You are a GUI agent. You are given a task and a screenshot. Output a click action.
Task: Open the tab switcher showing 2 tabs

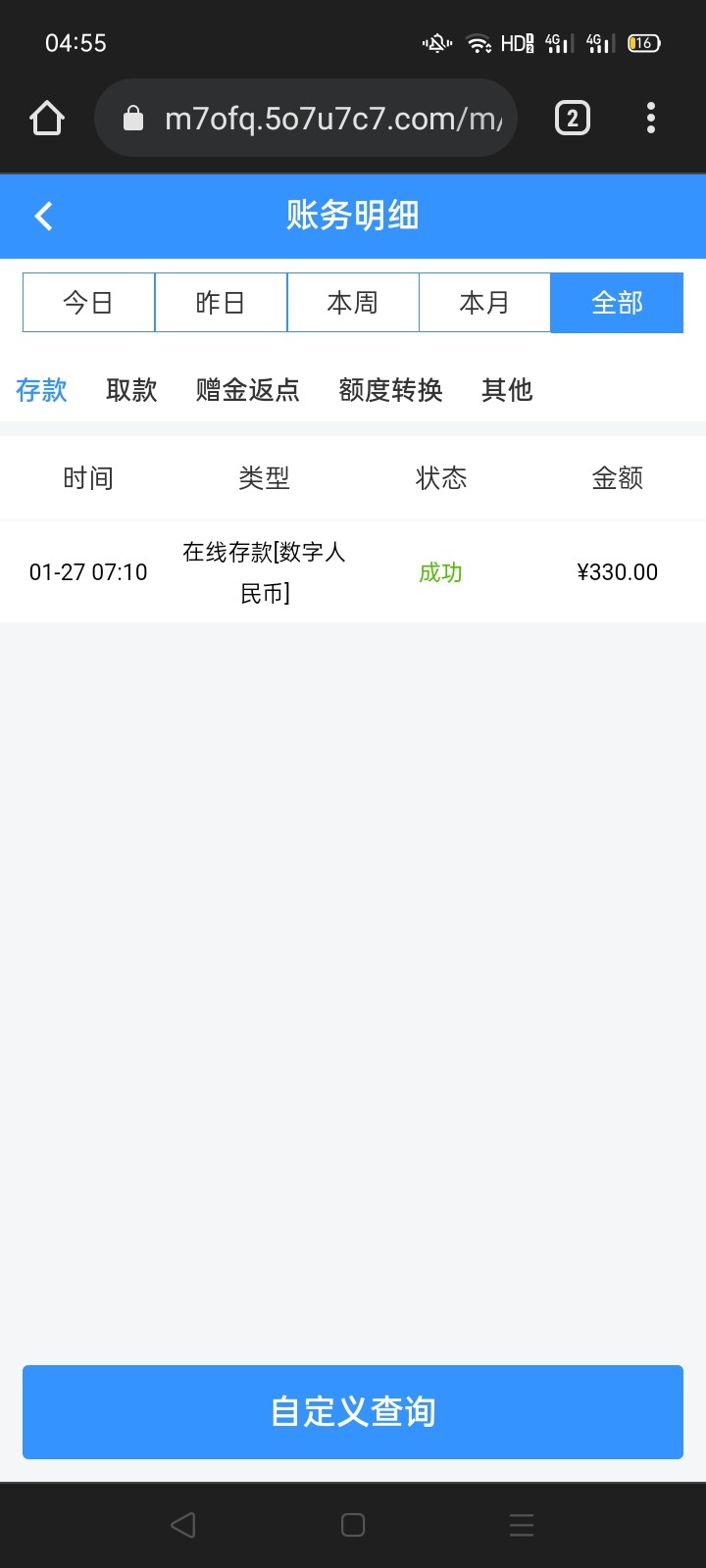pos(571,117)
